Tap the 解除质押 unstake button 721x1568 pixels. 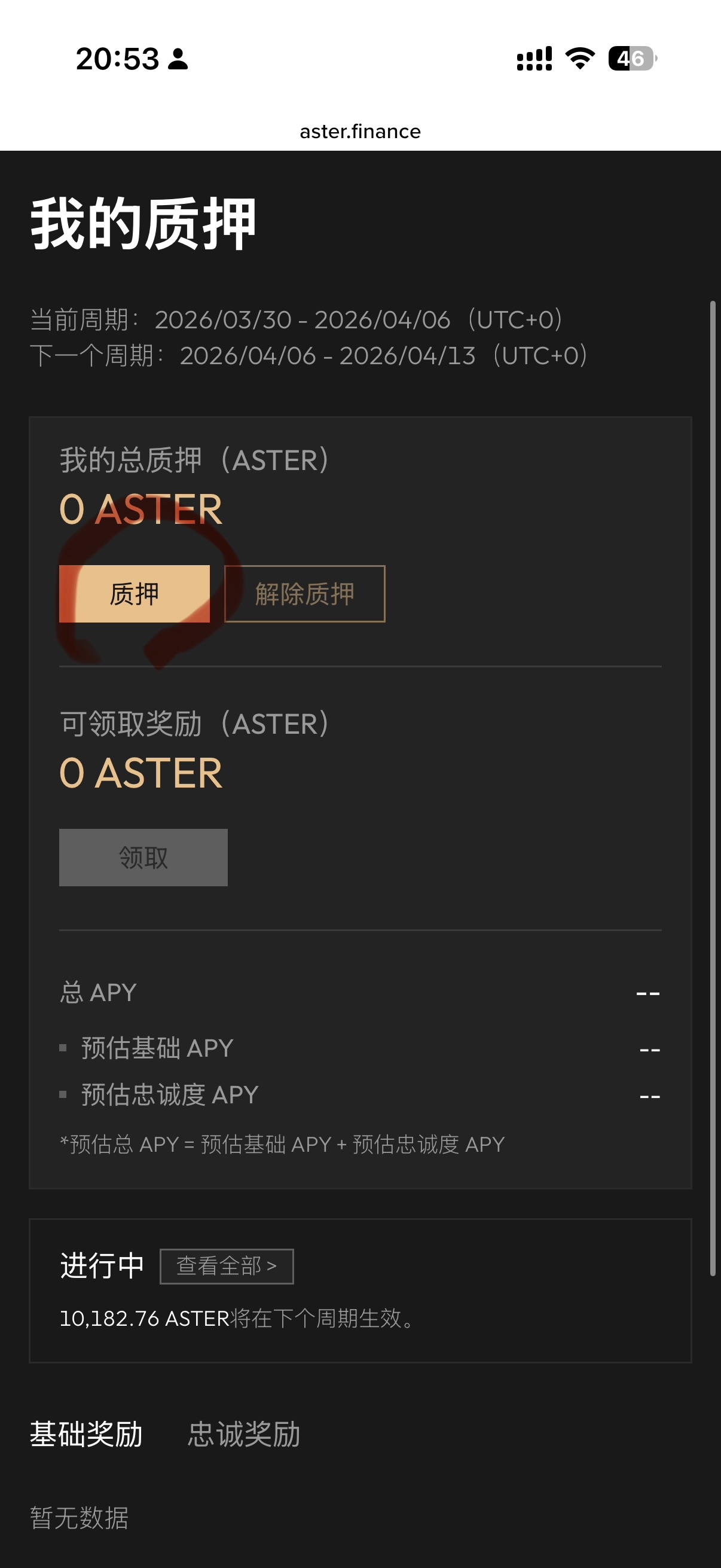click(304, 593)
